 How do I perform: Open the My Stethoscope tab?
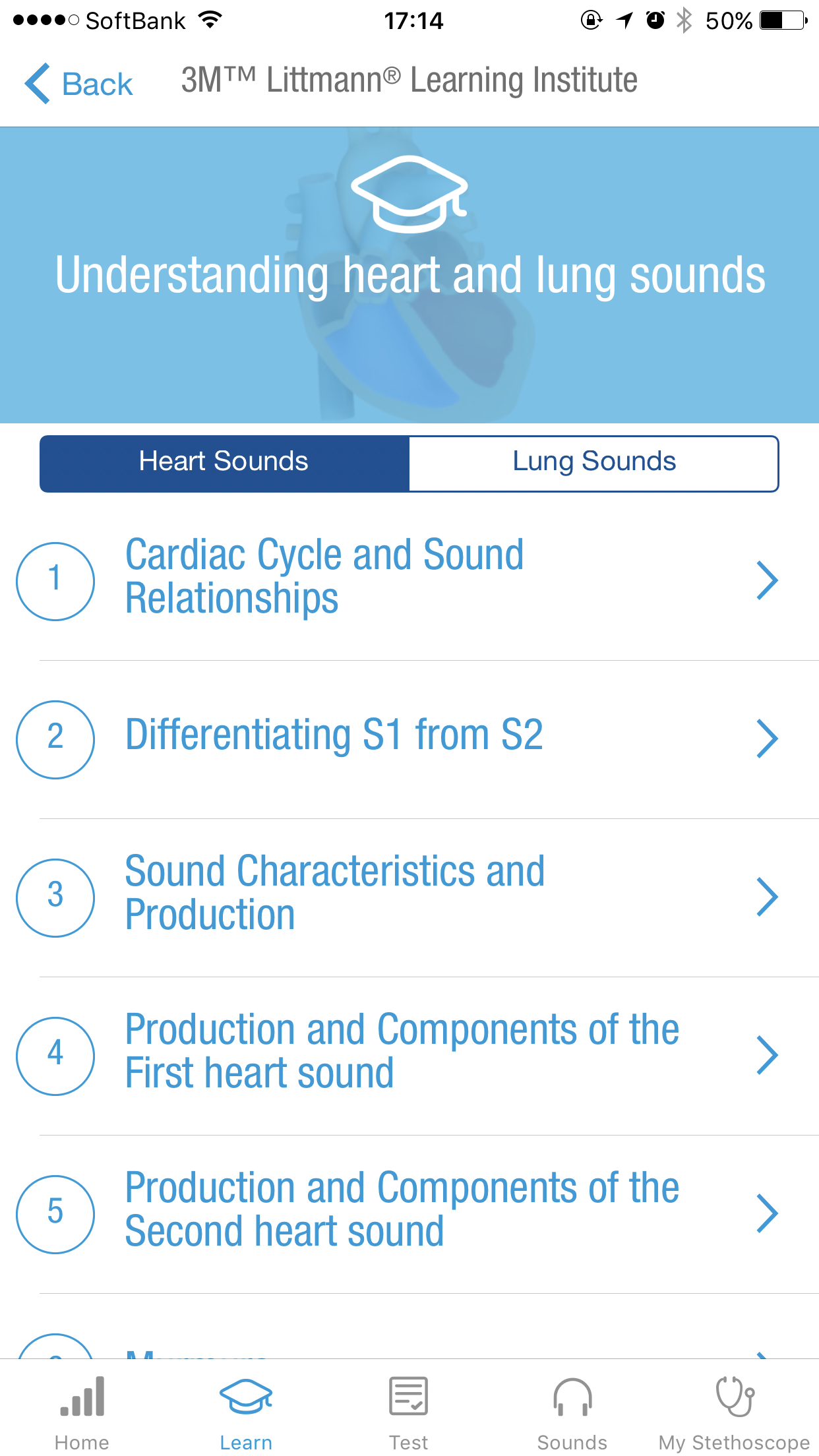(734, 1411)
